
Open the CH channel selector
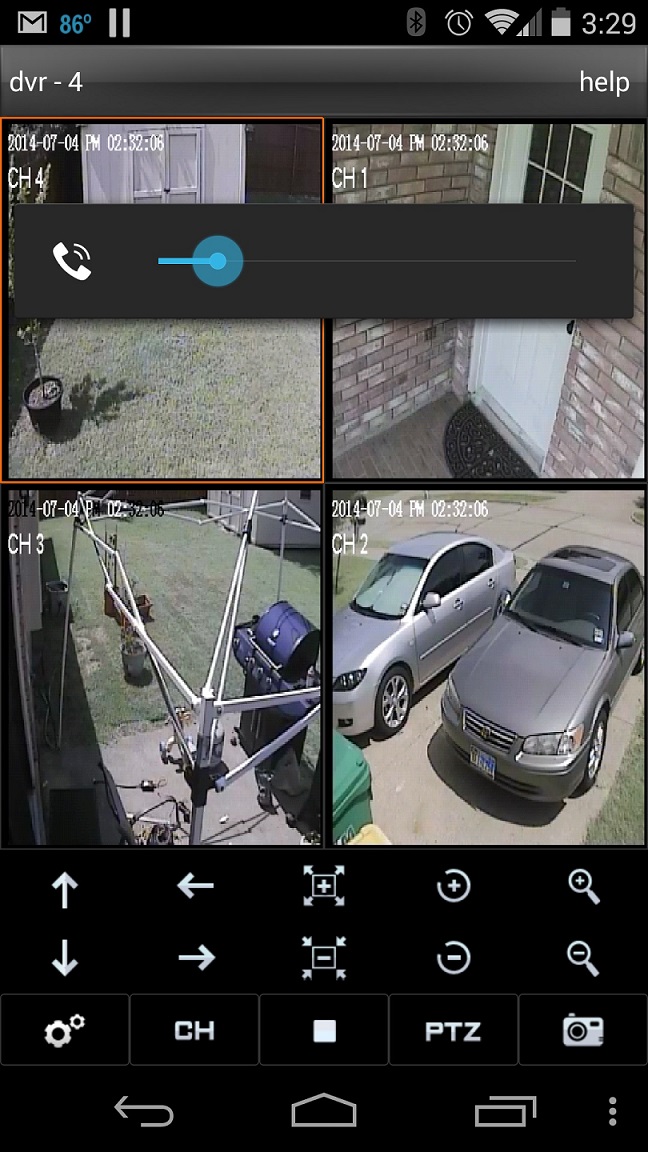pos(194,1030)
